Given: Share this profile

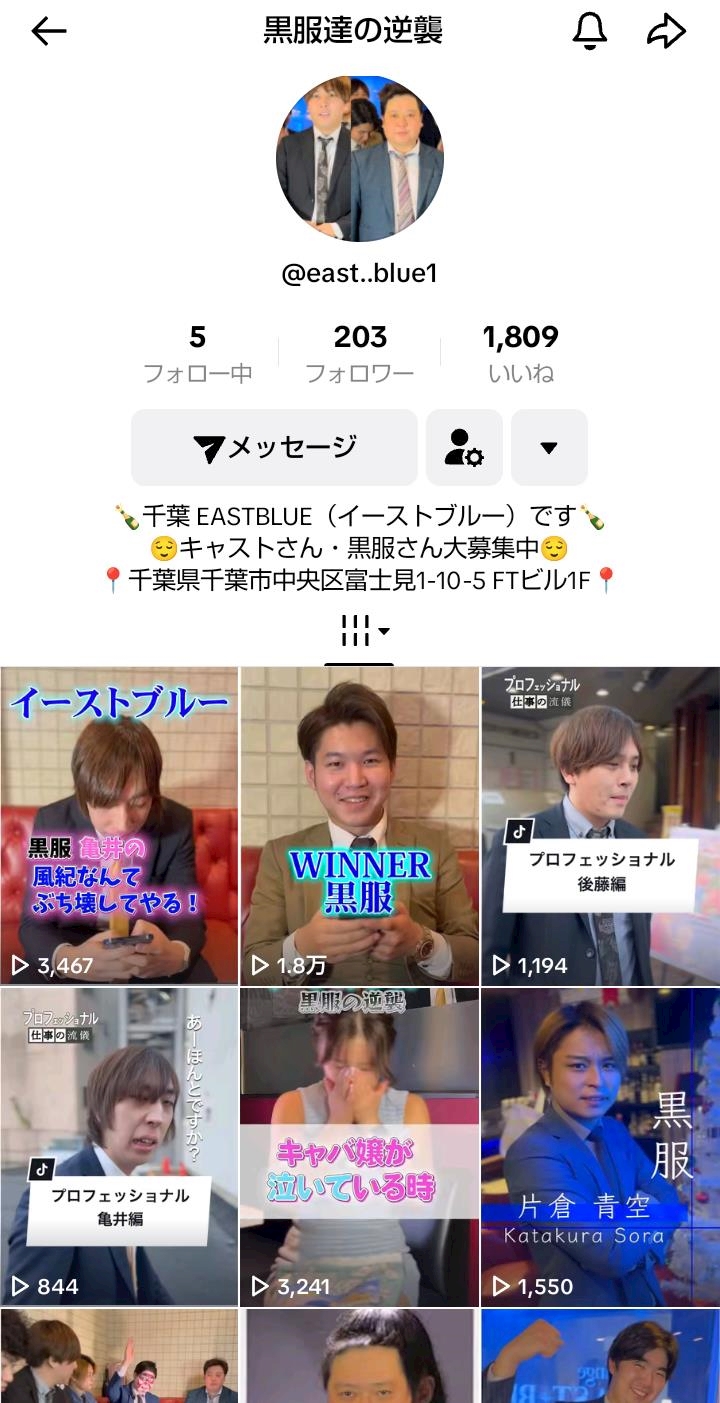Looking at the screenshot, I should (x=667, y=31).
